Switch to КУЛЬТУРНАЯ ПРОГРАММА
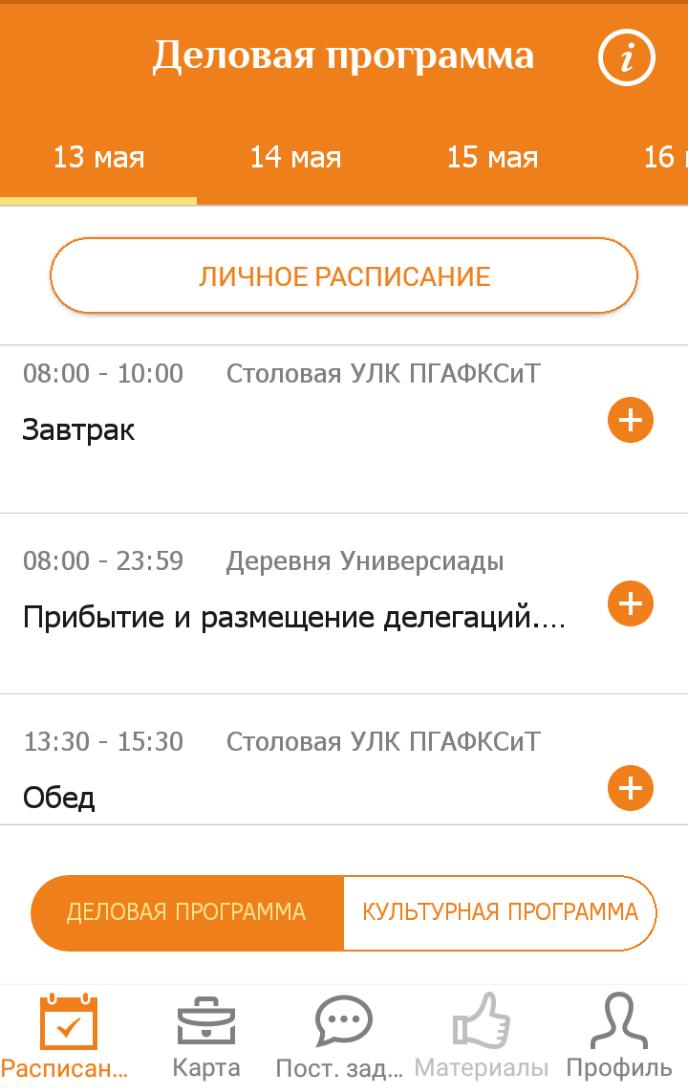688x1088 pixels. (499, 912)
